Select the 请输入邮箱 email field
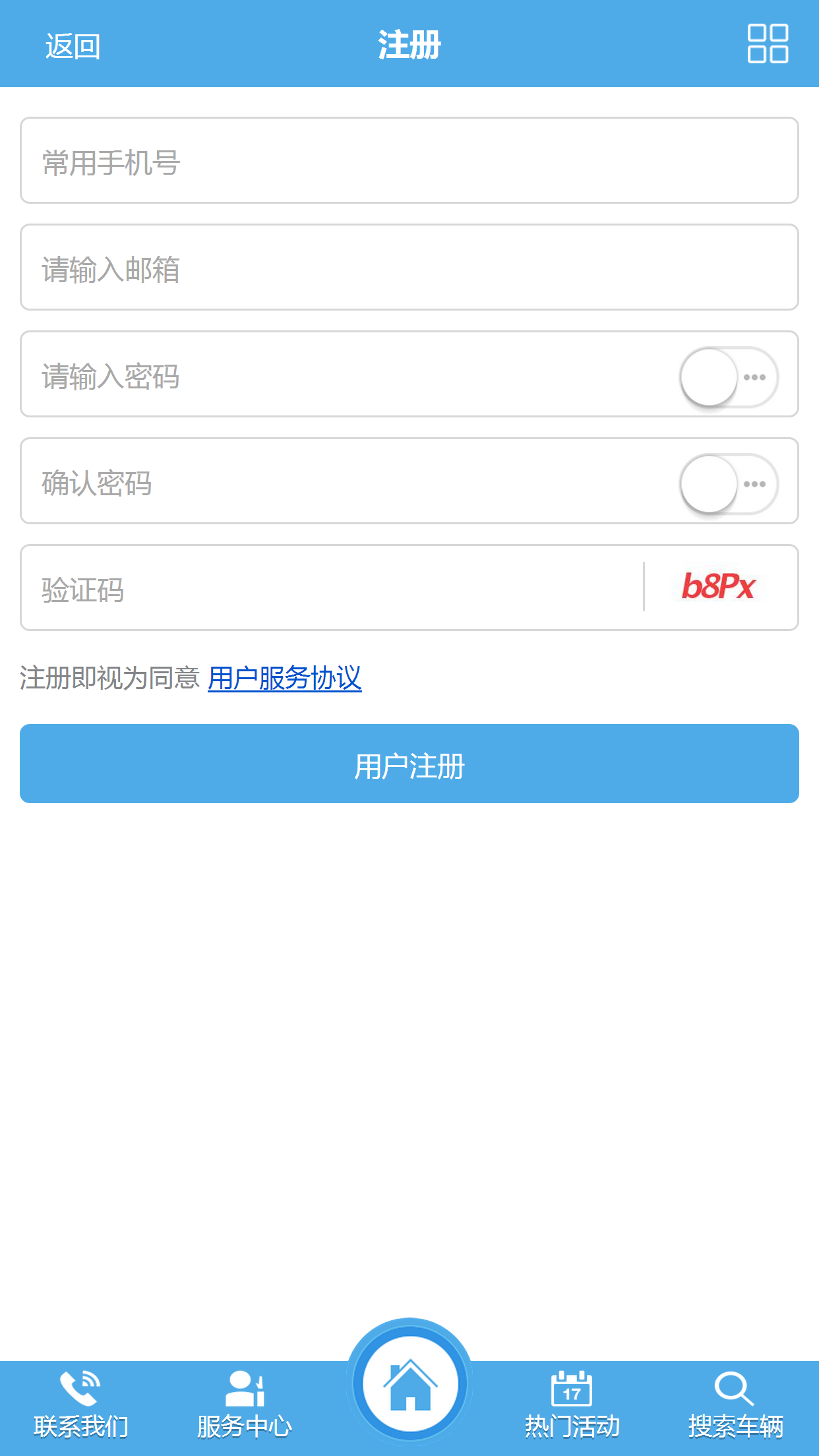The width and height of the screenshot is (819, 1456). (x=409, y=267)
